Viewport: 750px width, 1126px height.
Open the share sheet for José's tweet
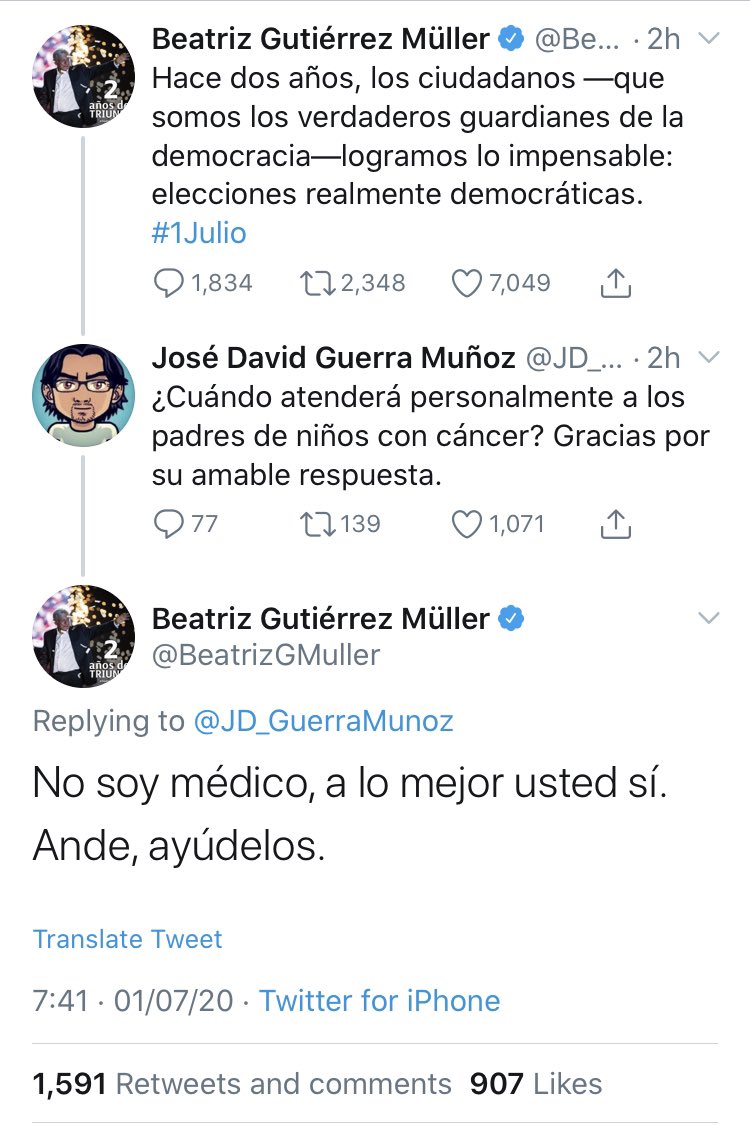click(x=616, y=523)
